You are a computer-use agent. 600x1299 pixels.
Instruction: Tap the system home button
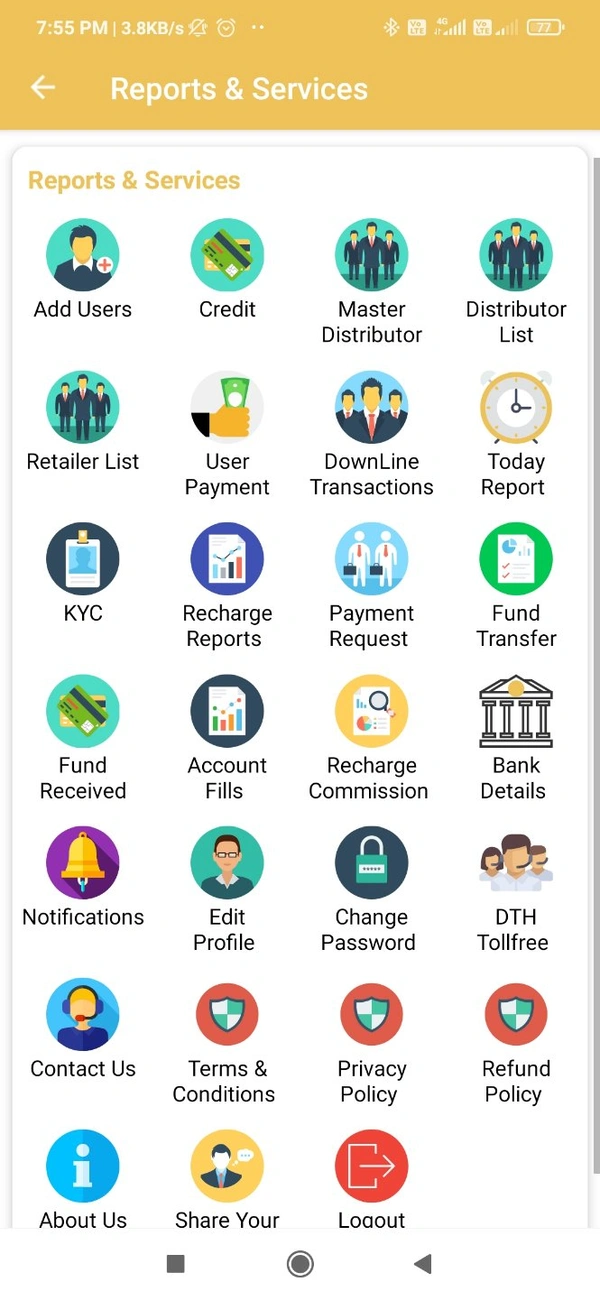299,1264
